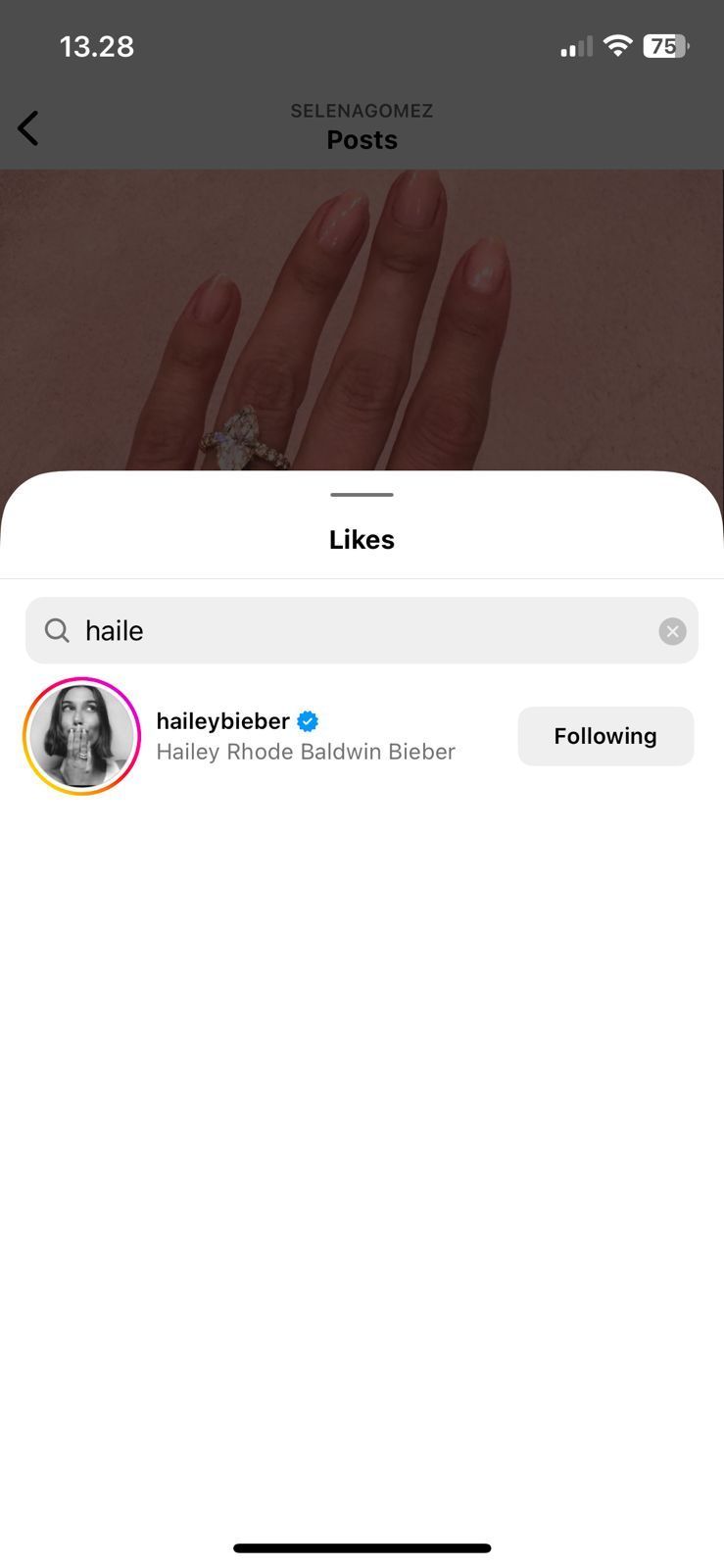Viewport: 724px width, 1568px height.
Task: View haileybieber's story via her profile picture
Action: pos(82,736)
